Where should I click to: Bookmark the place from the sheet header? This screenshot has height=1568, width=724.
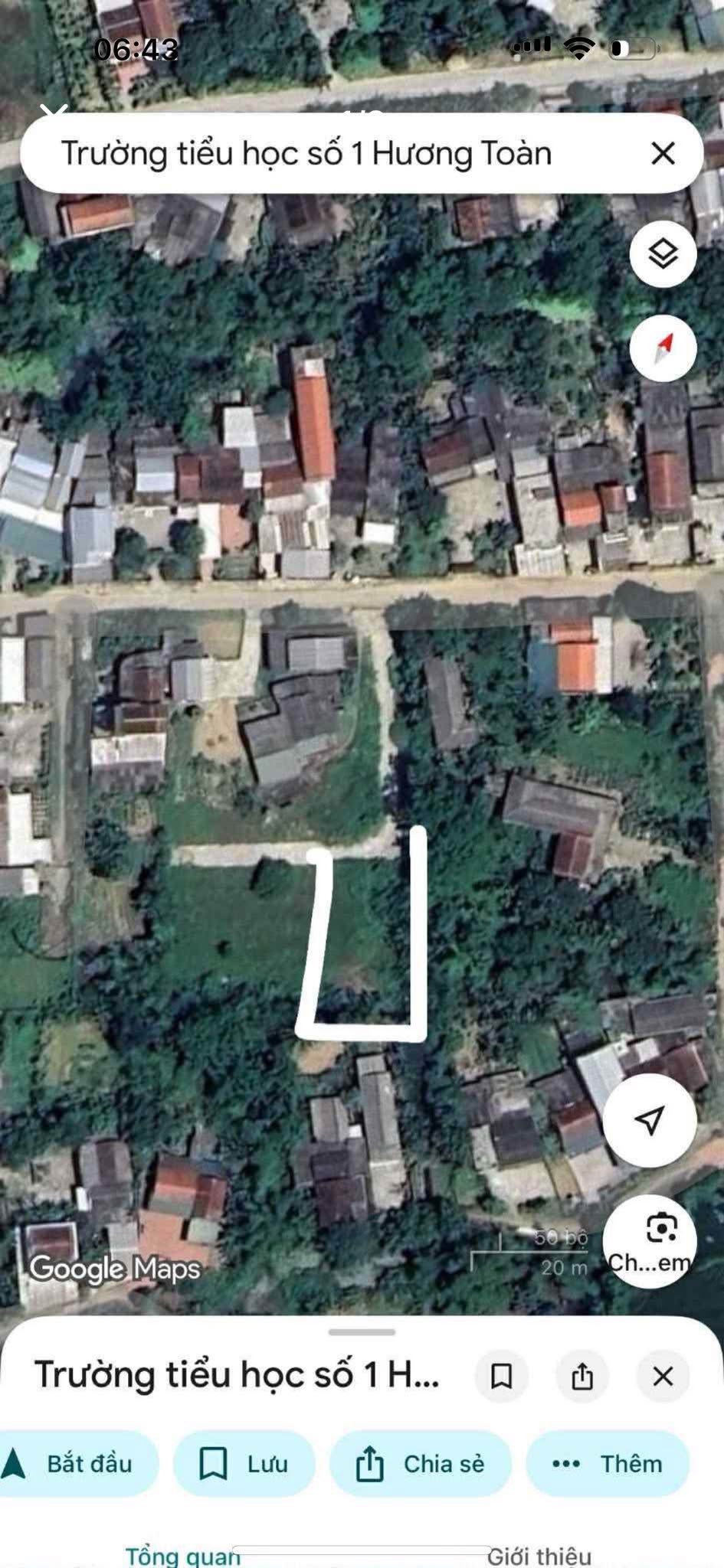point(502,1376)
